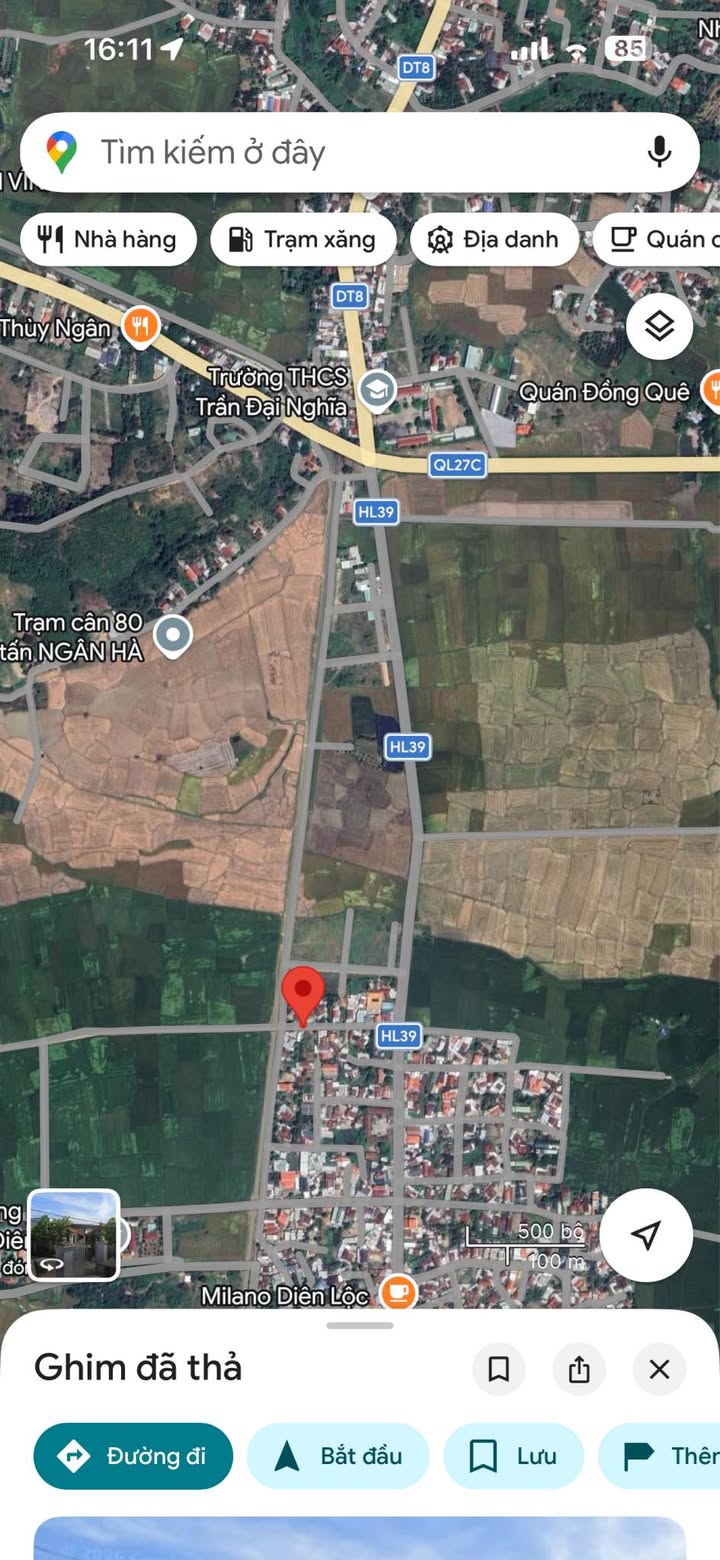Viewport: 720px width, 1560px height.
Task: Select the Thùy Ngân restaurant marker
Action: (142, 326)
